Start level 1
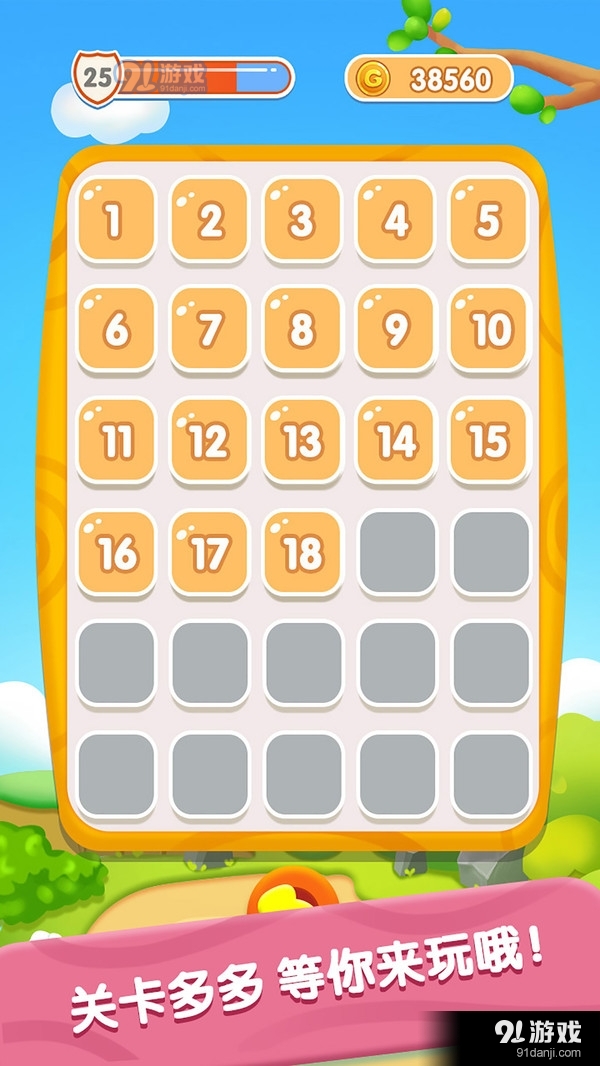The height and width of the screenshot is (1066, 600). point(116,220)
